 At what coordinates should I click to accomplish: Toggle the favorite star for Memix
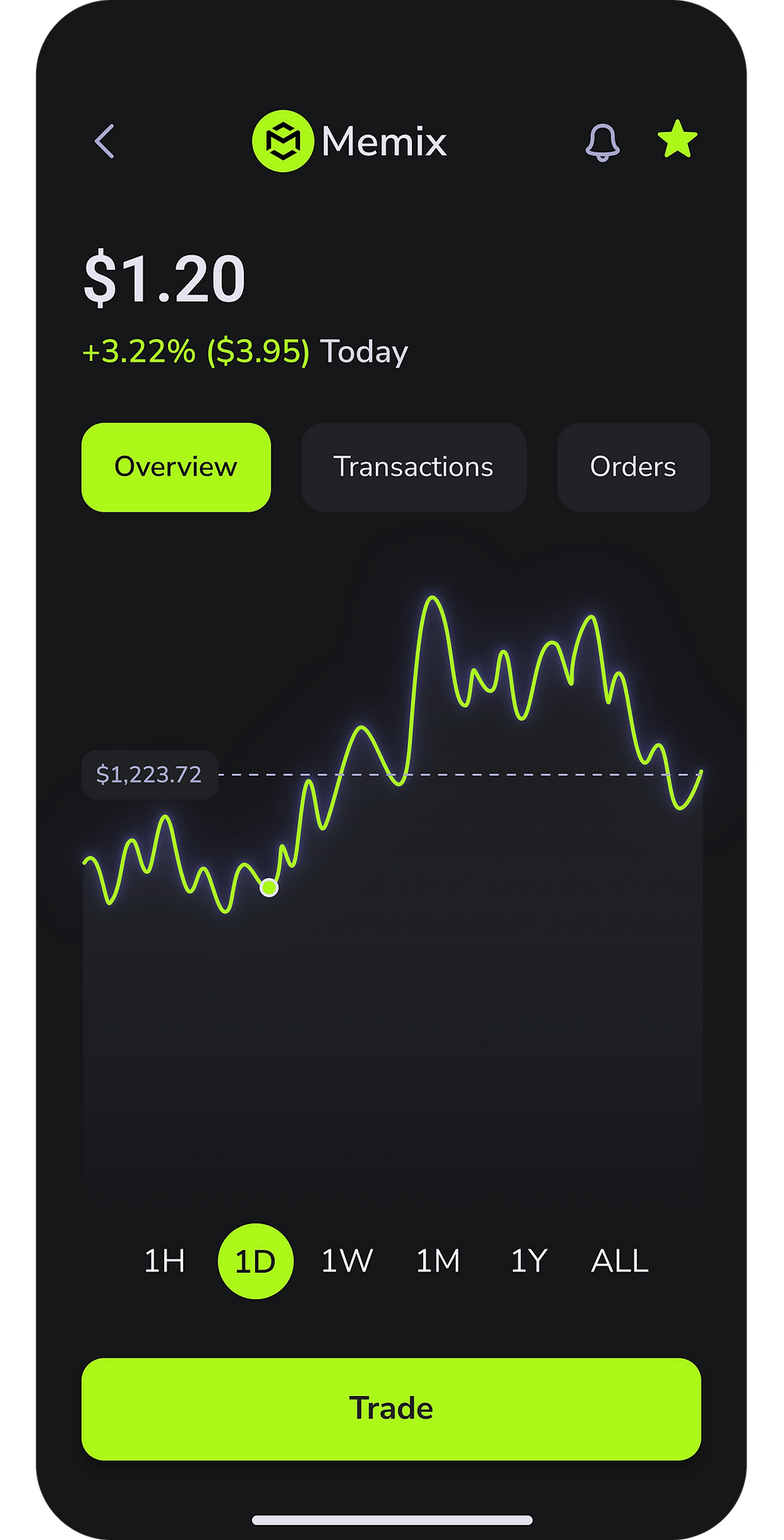click(678, 139)
